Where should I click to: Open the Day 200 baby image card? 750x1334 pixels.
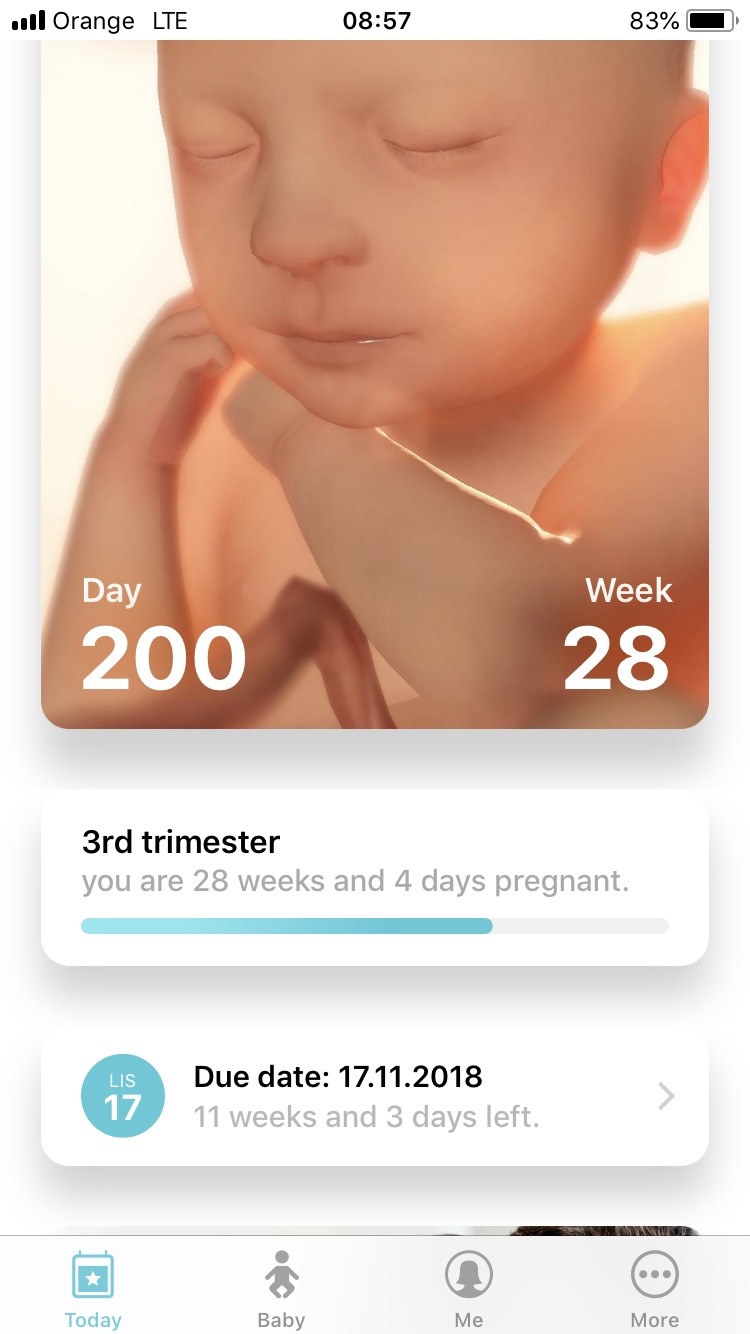(x=374, y=400)
